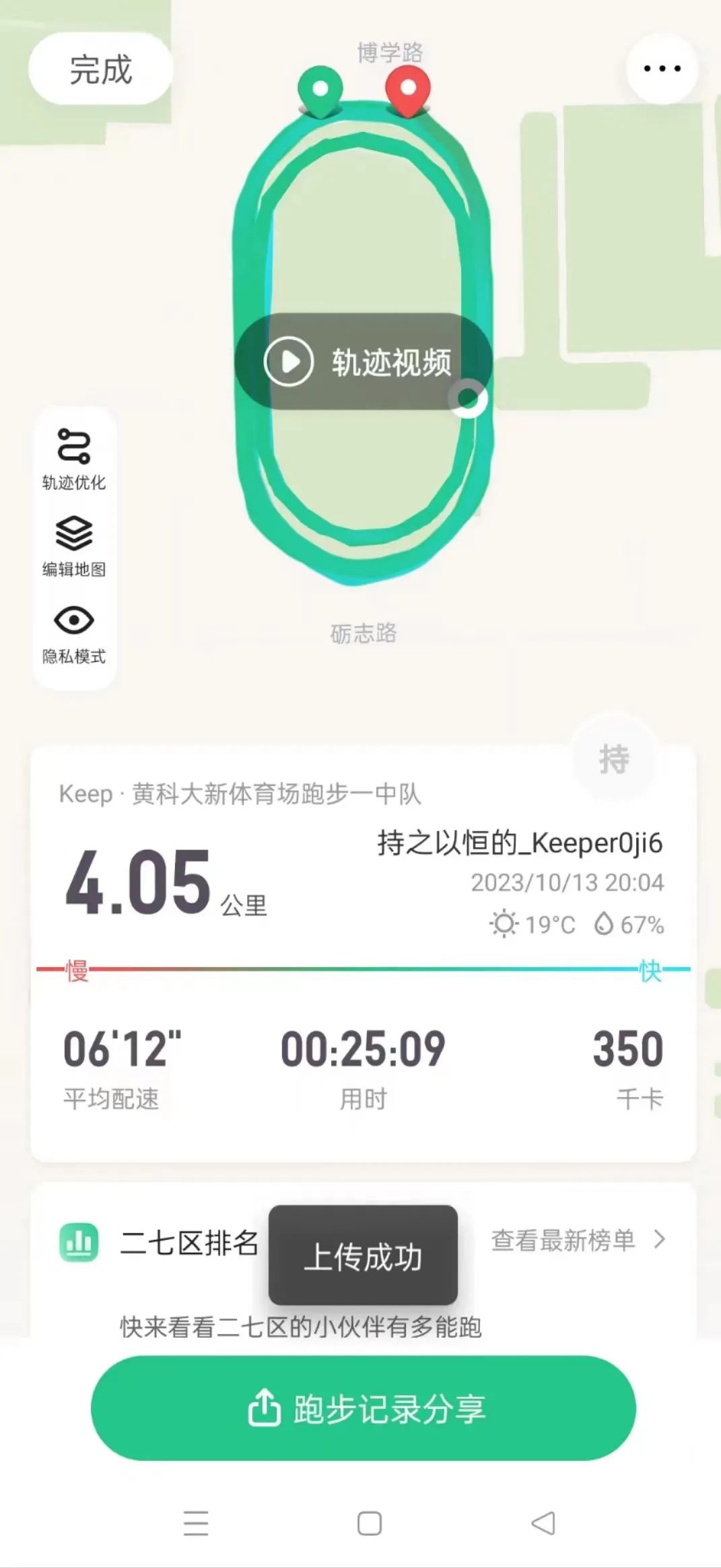Go back using system navigation

(543, 1524)
